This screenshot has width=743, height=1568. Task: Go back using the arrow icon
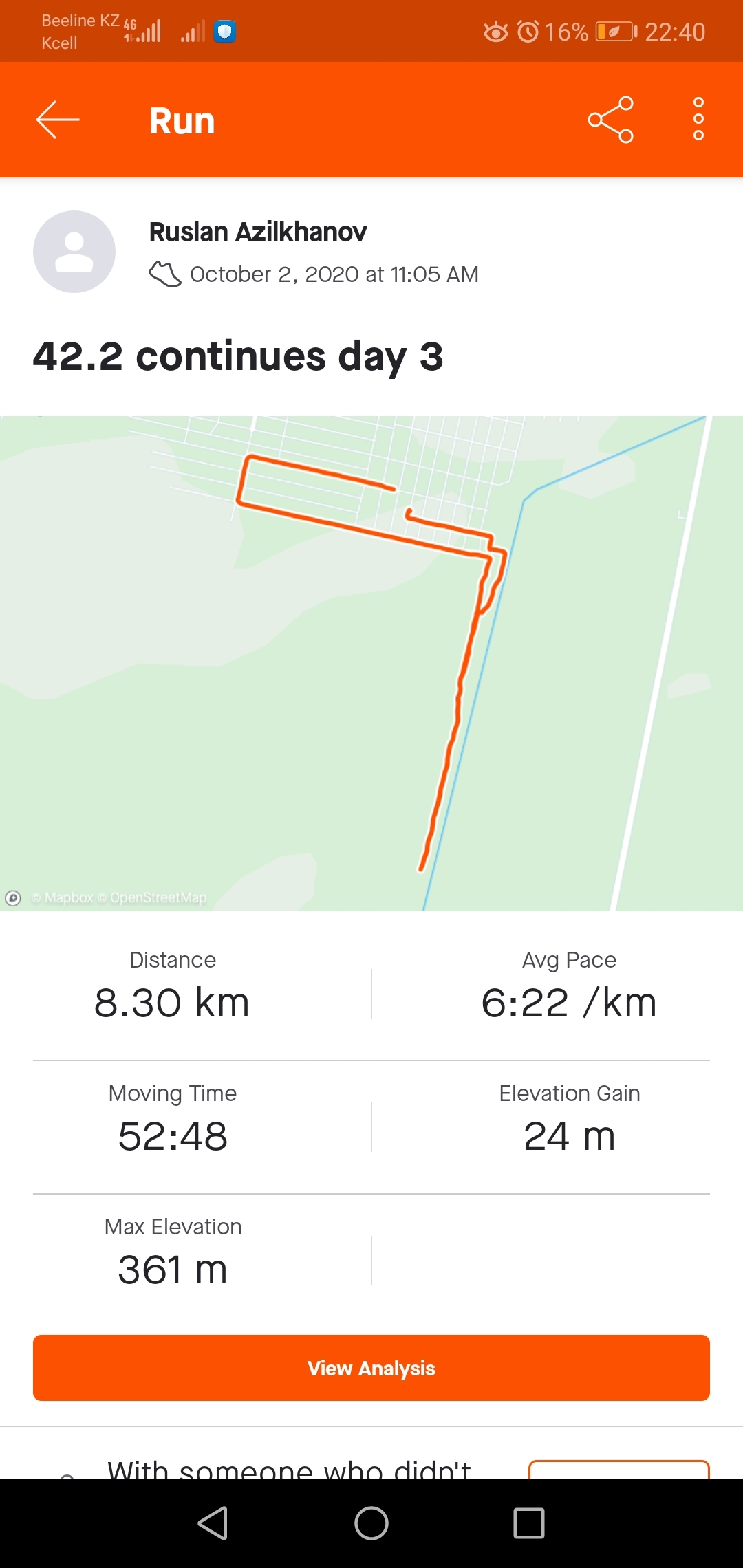click(x=58, y=120)
